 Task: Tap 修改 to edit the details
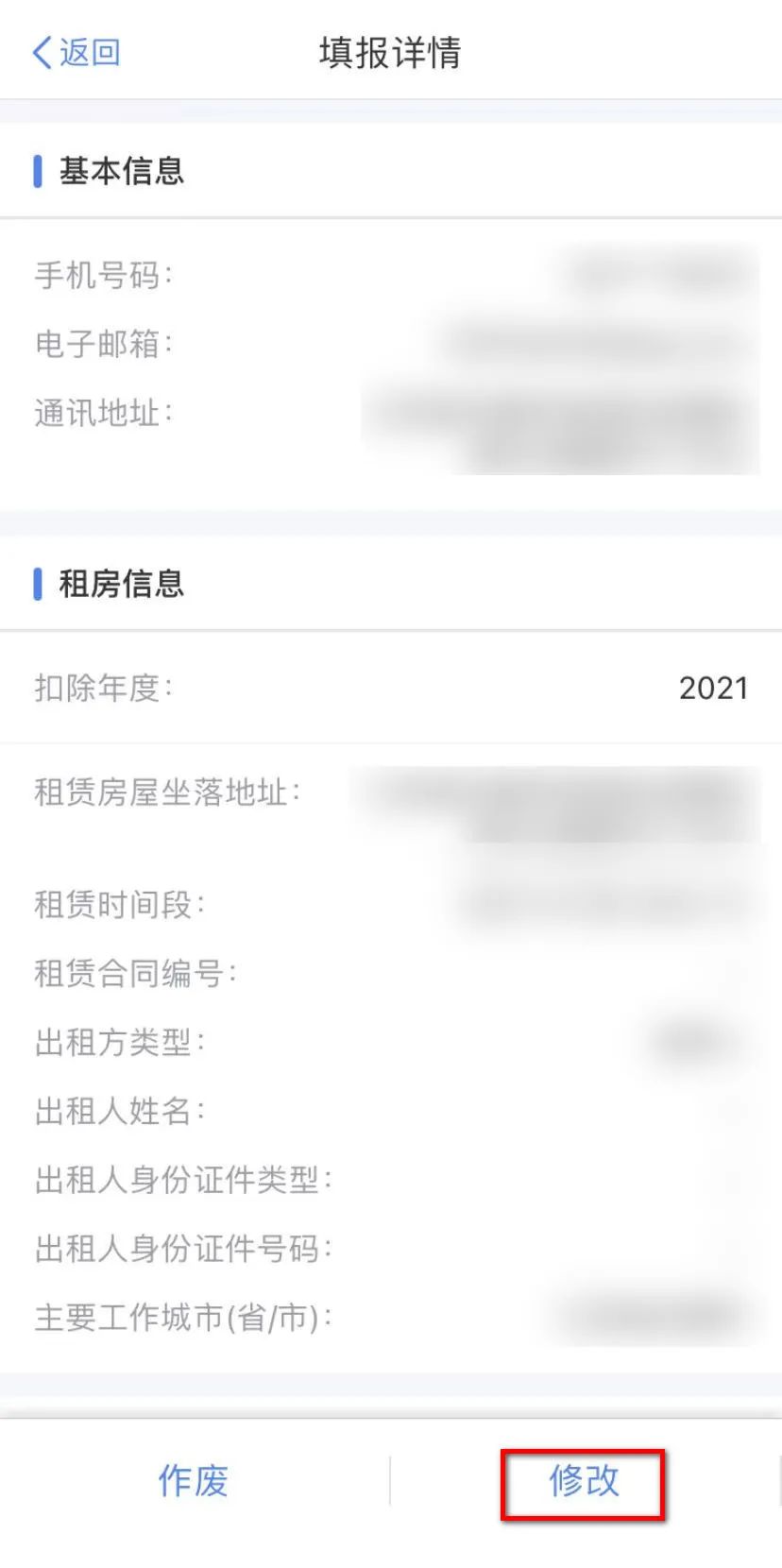click(584, 1481)
